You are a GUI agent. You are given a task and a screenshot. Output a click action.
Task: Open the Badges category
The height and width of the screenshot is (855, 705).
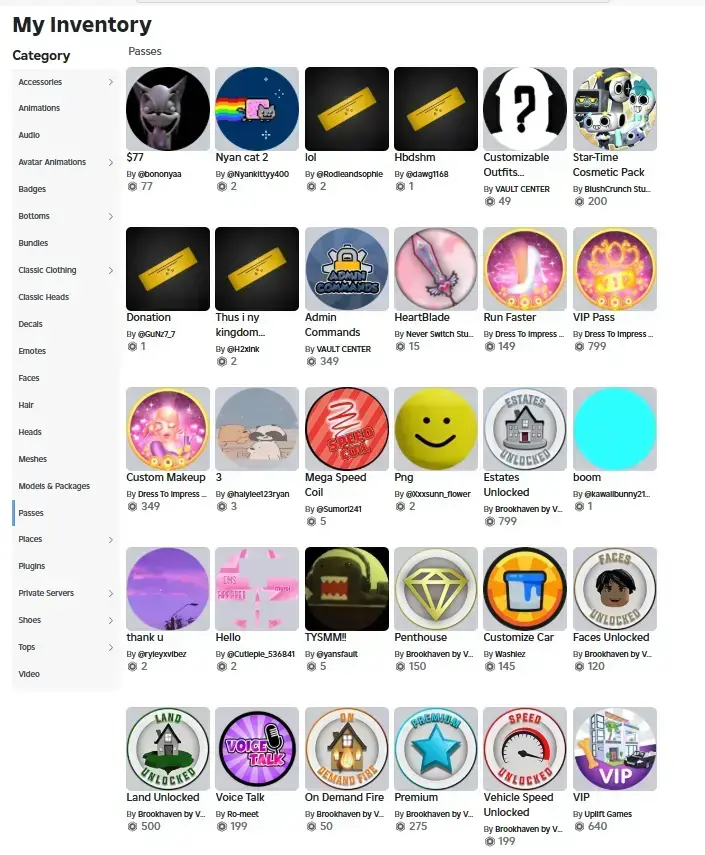coord(32,189)
